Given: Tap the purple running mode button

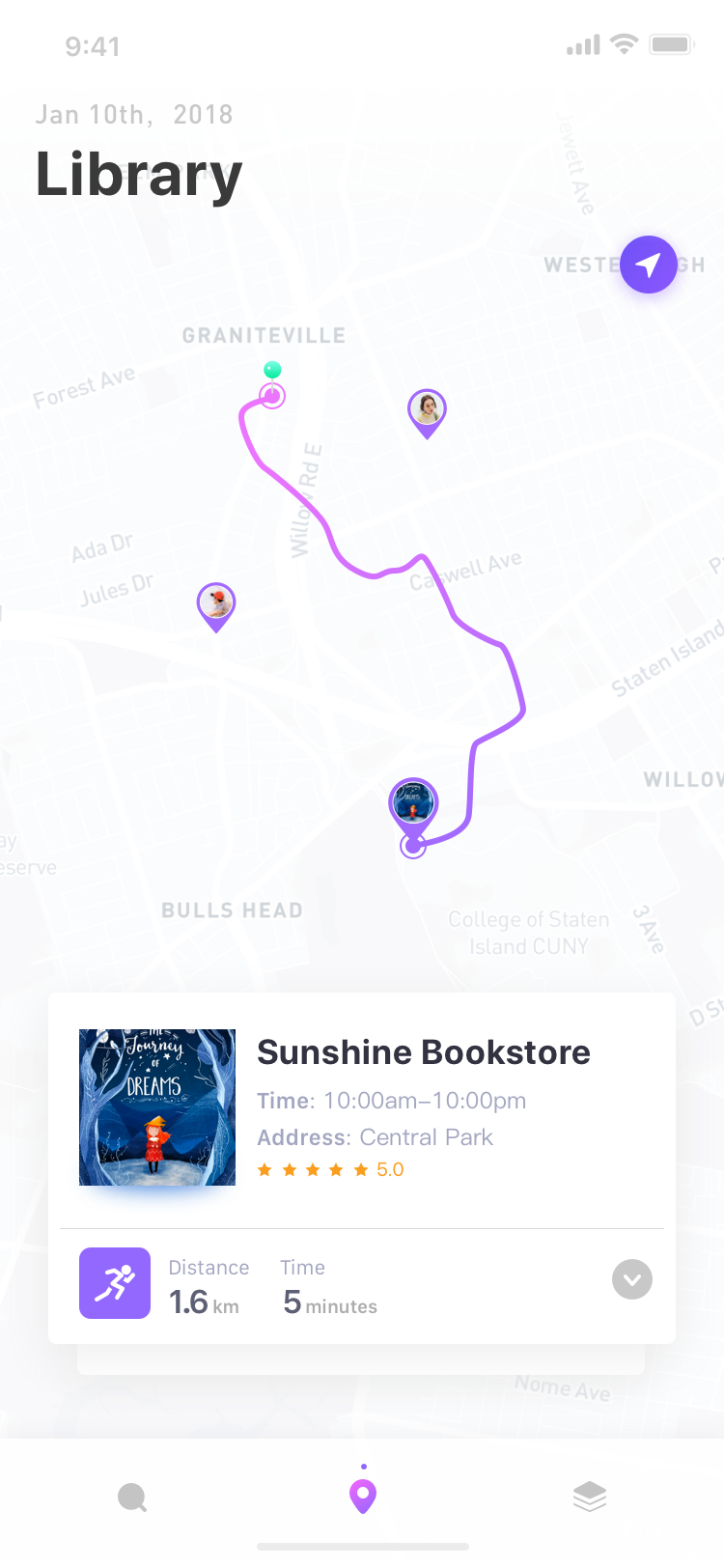Looking at the screenshot, I should 115,1283.
